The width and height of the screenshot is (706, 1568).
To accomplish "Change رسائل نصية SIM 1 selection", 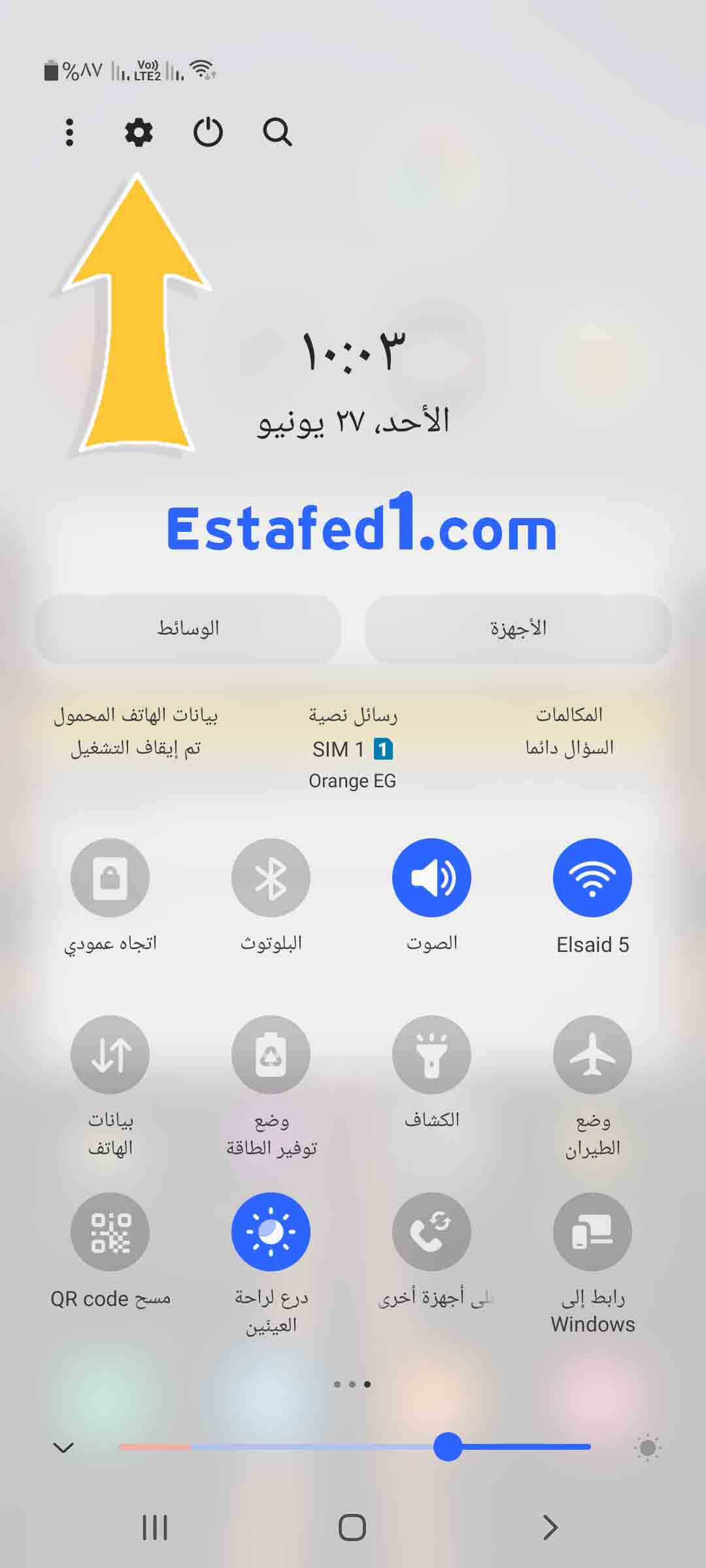I will (x=352, y=748).
